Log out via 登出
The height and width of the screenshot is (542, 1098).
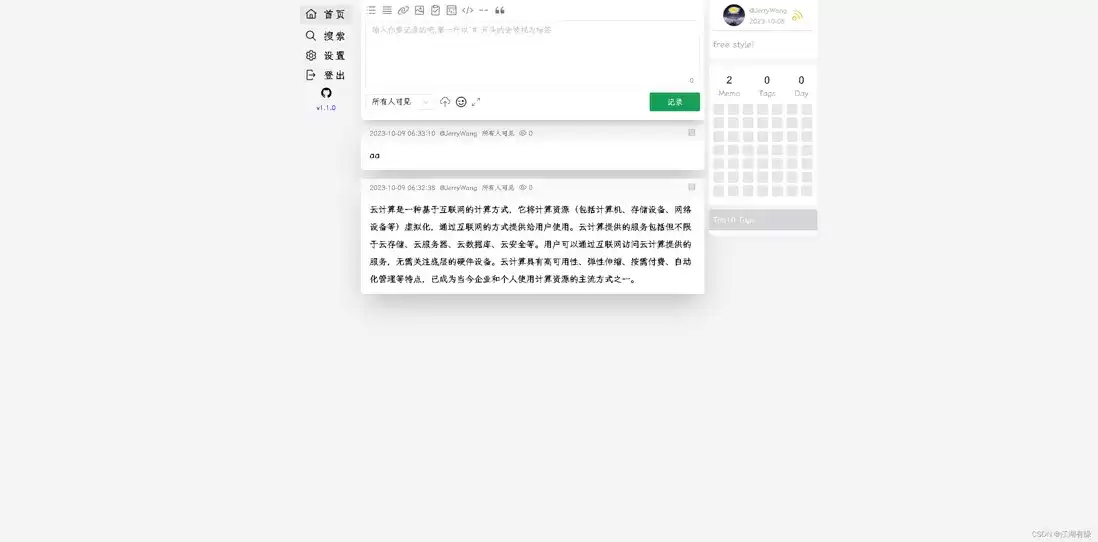(326, 75)
